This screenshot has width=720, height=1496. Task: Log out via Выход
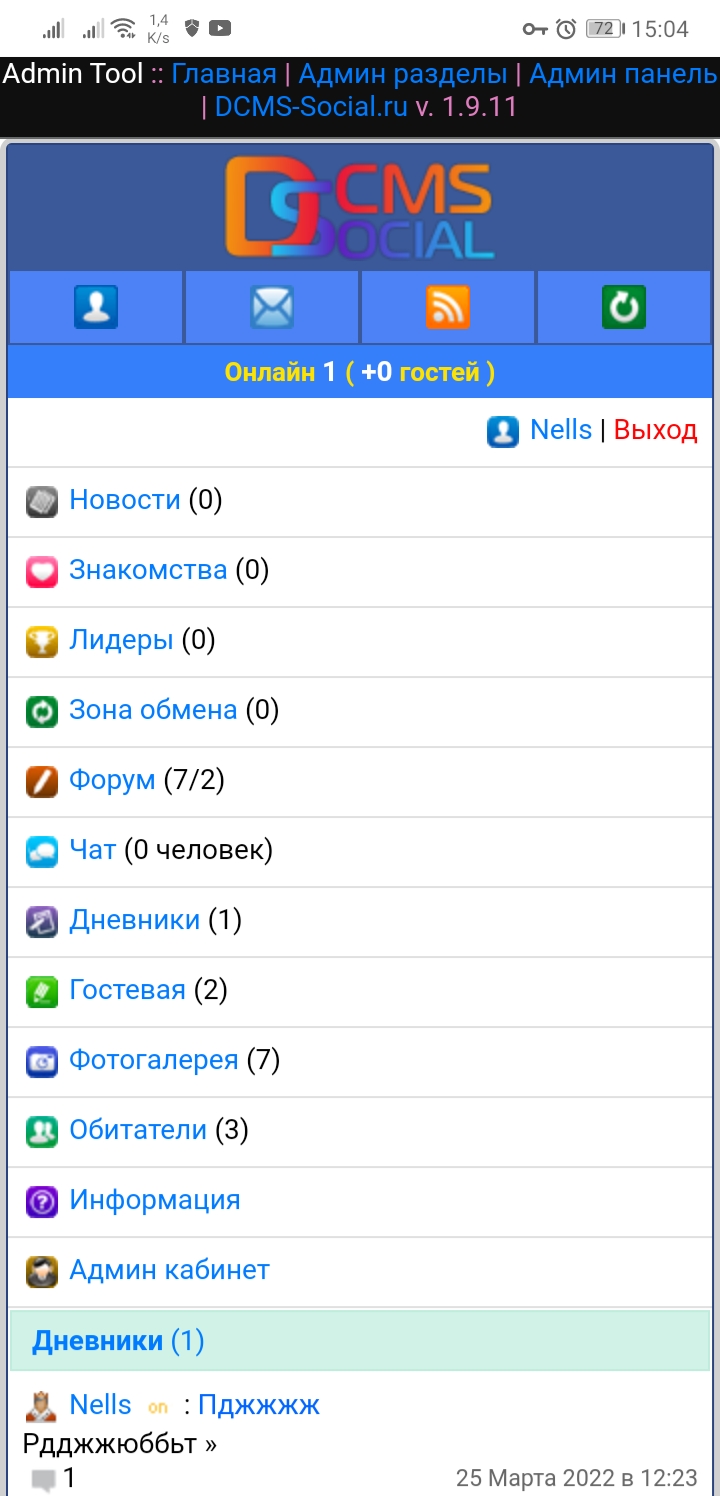tap(655, 430)
